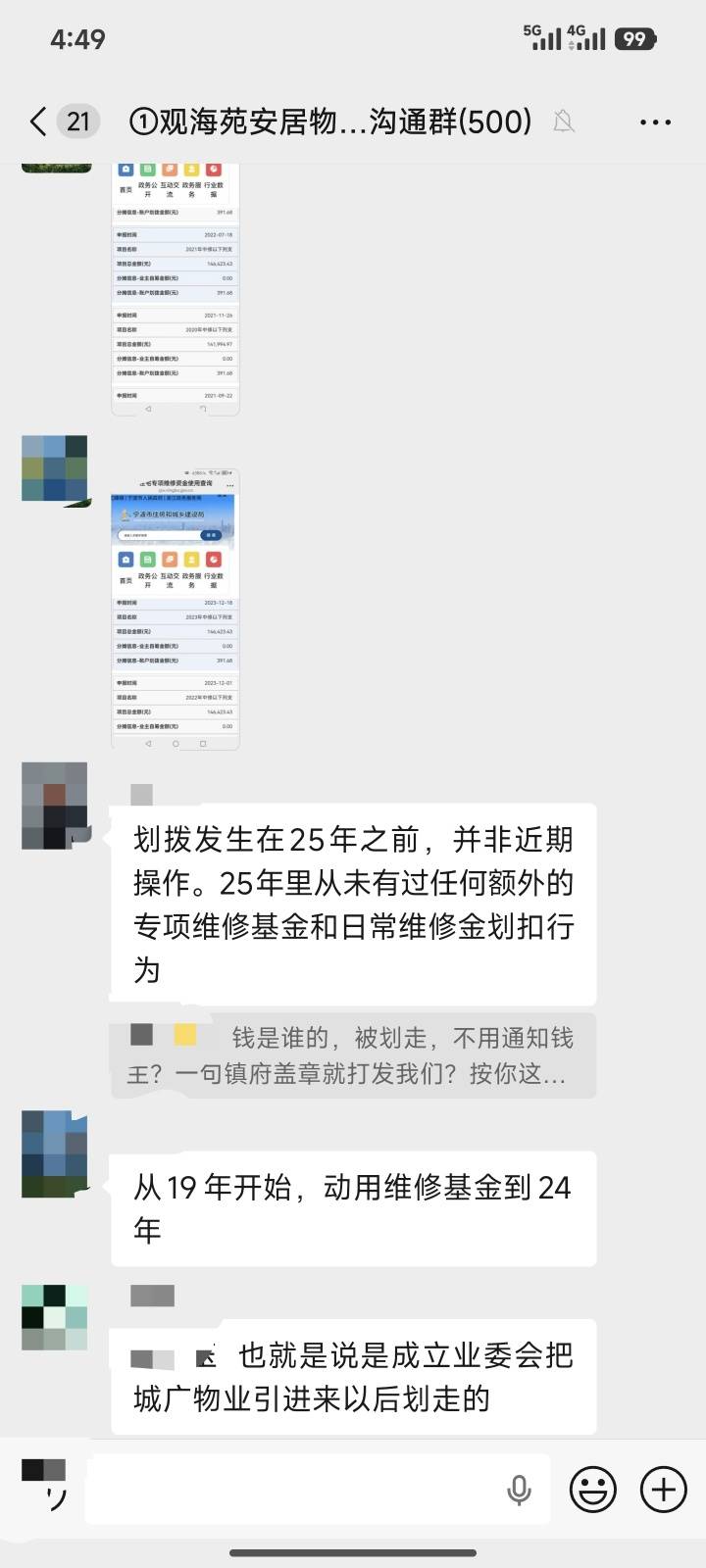Open the group chat overflow menu
This screenshot has width=706, height=1568.
655,122
